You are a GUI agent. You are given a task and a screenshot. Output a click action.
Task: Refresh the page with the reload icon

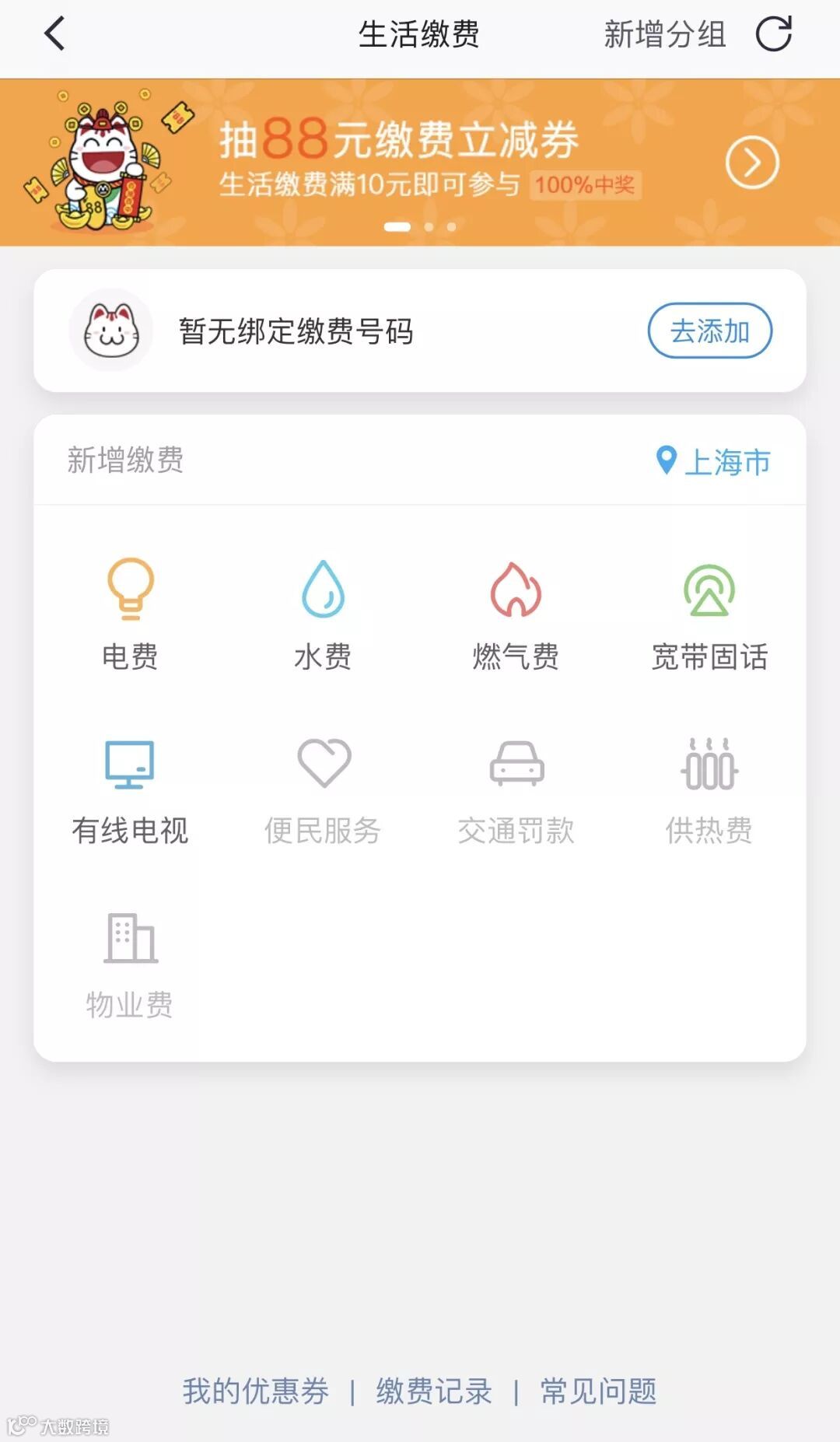(x=774, y=34)
